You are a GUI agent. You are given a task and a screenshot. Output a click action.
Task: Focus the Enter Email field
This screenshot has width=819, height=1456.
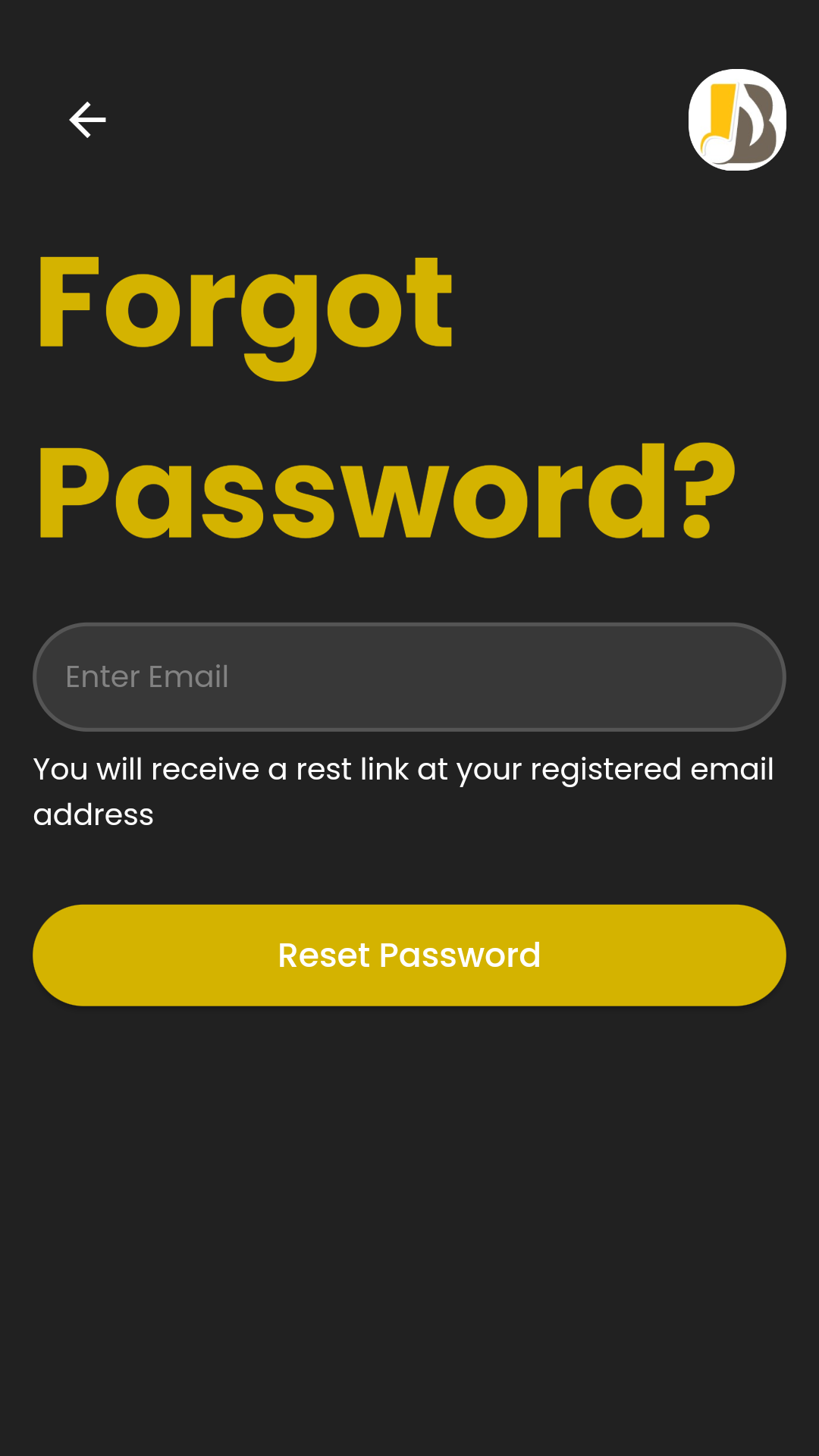point(409,676)
